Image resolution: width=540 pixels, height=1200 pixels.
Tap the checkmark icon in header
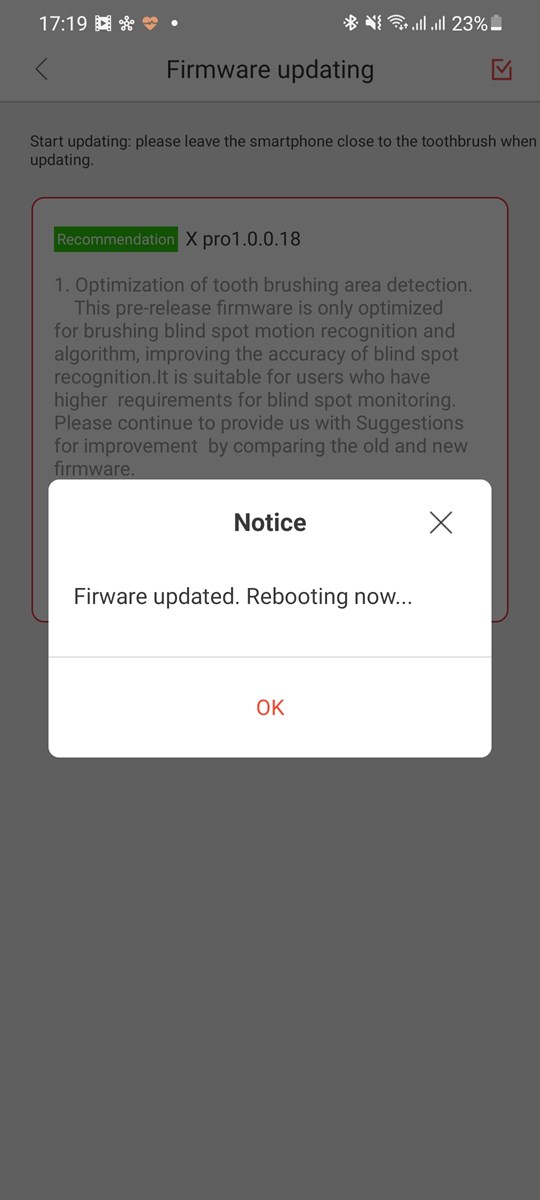point(502,69)
